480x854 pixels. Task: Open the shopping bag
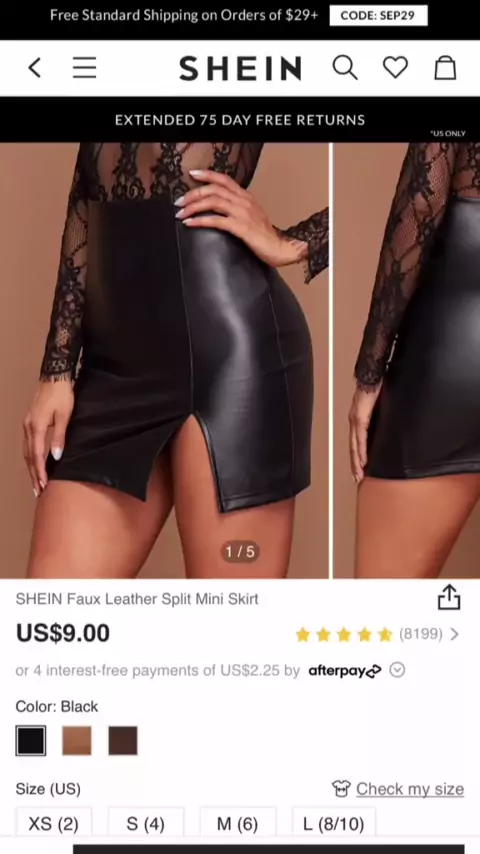(445, 68)
